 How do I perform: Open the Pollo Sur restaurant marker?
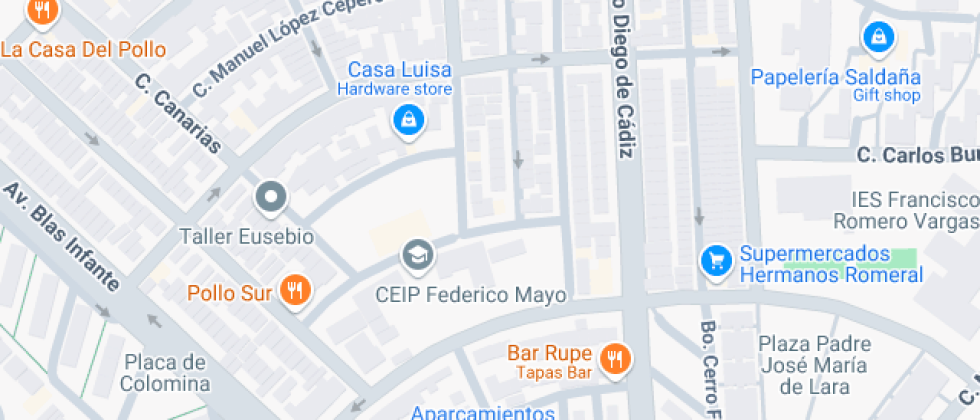click(296, 291)
